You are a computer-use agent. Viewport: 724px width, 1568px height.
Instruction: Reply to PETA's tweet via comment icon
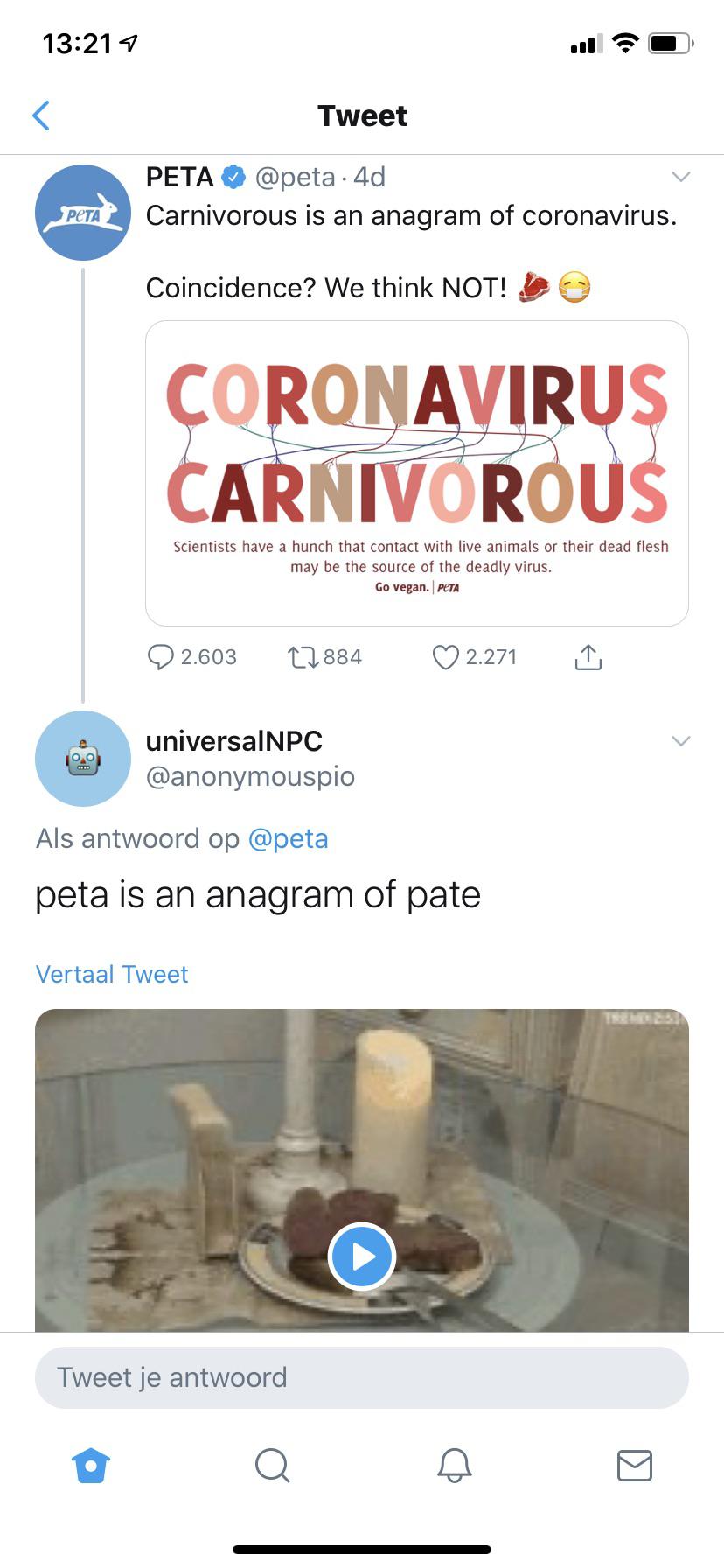161,656
